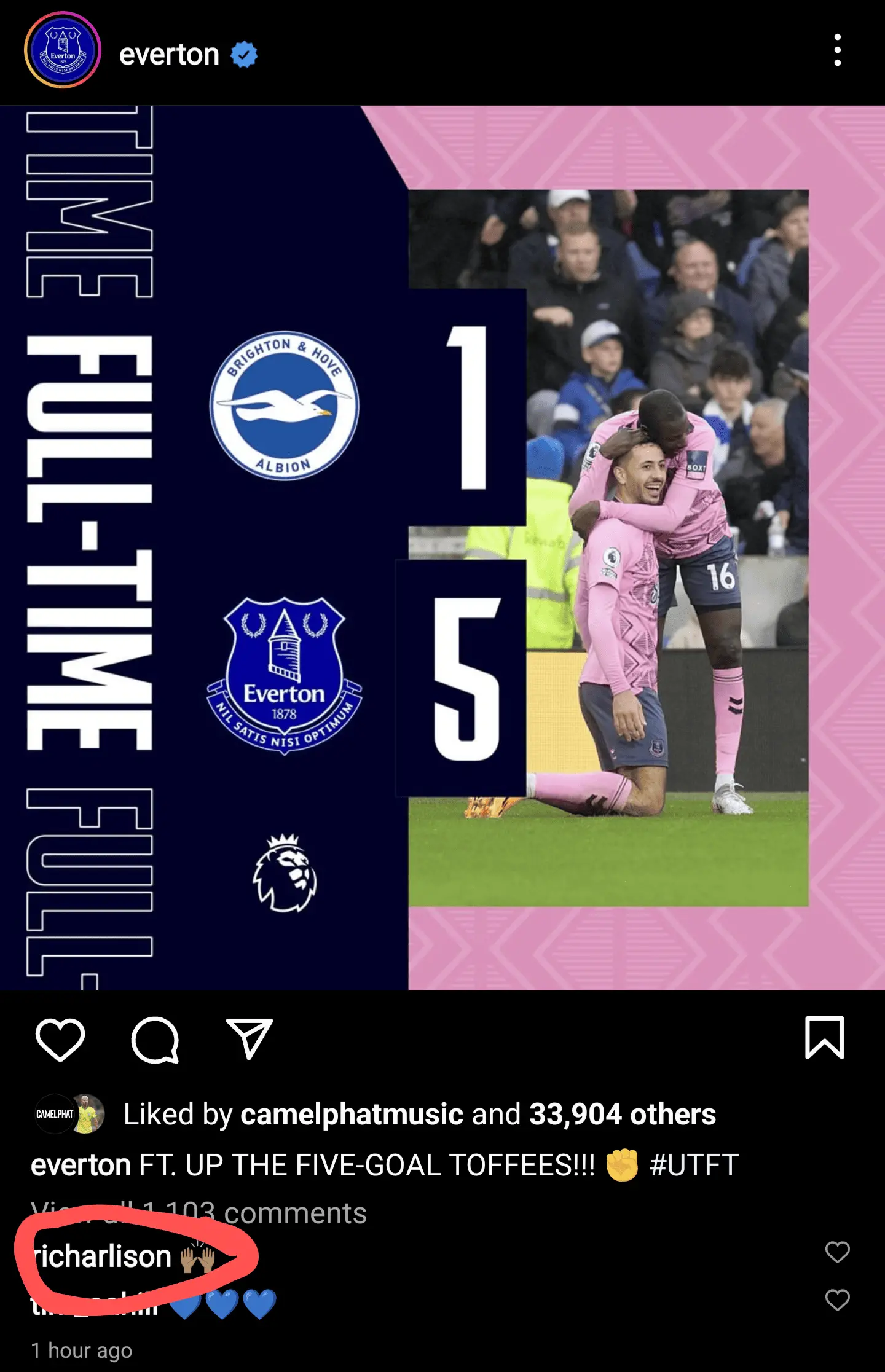The height and width of the screenshot is (1372, 885).
Task: Bookmark this Everton post
Action: (x=824, y=1038)
